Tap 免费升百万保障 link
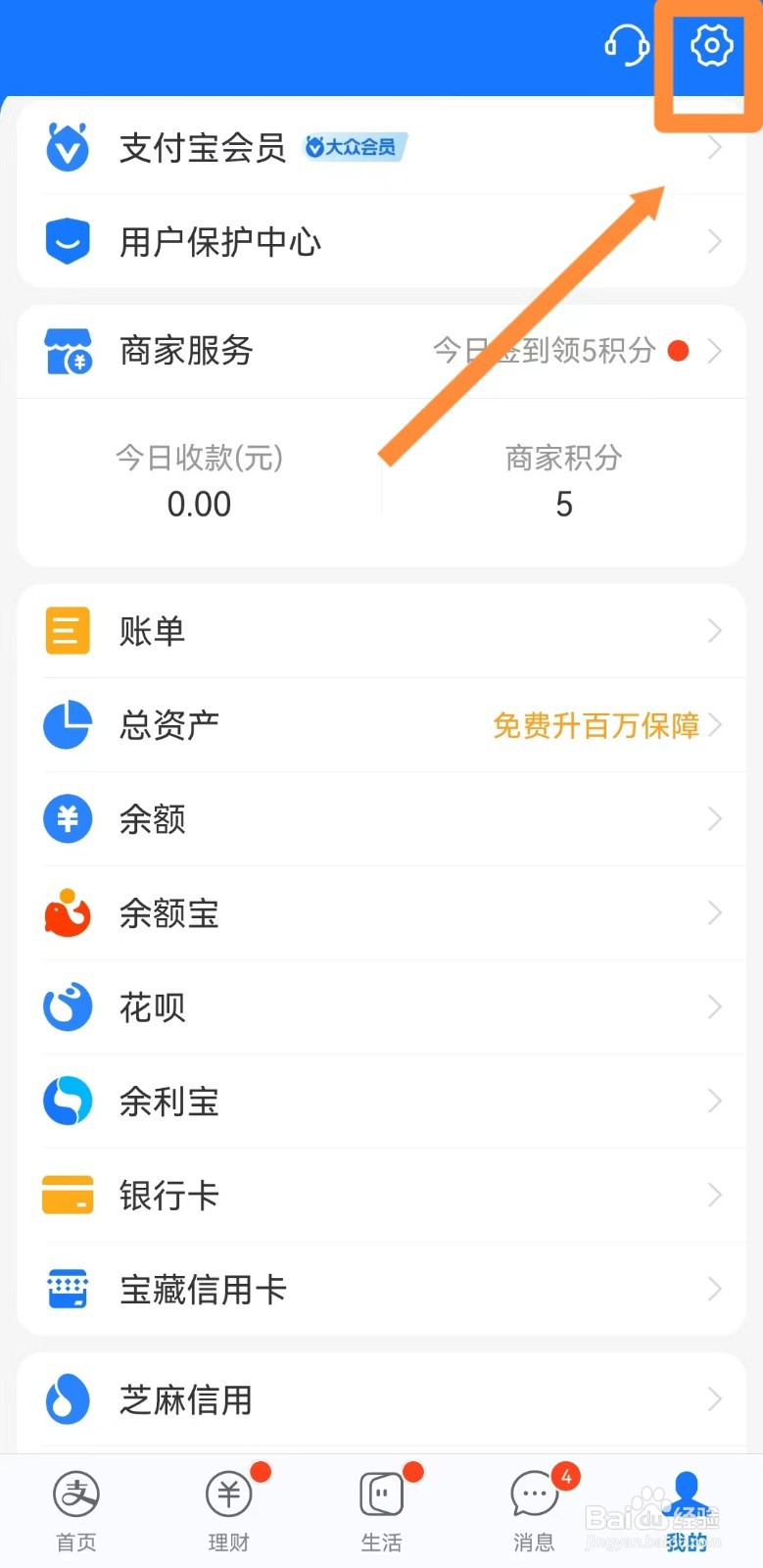Screen dimensions: 763x1568 596,725
